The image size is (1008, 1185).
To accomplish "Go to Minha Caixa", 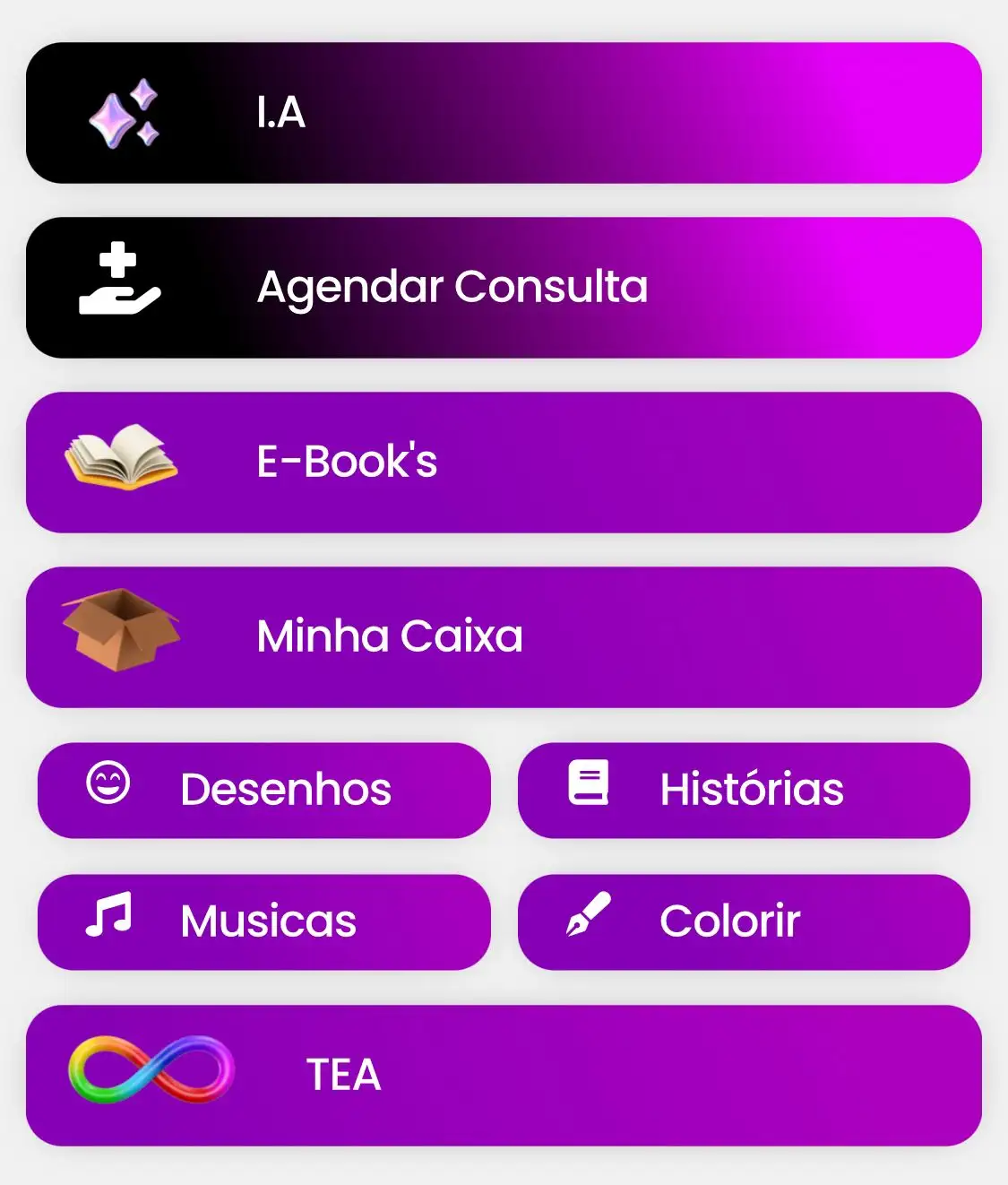I will (504, 637).
